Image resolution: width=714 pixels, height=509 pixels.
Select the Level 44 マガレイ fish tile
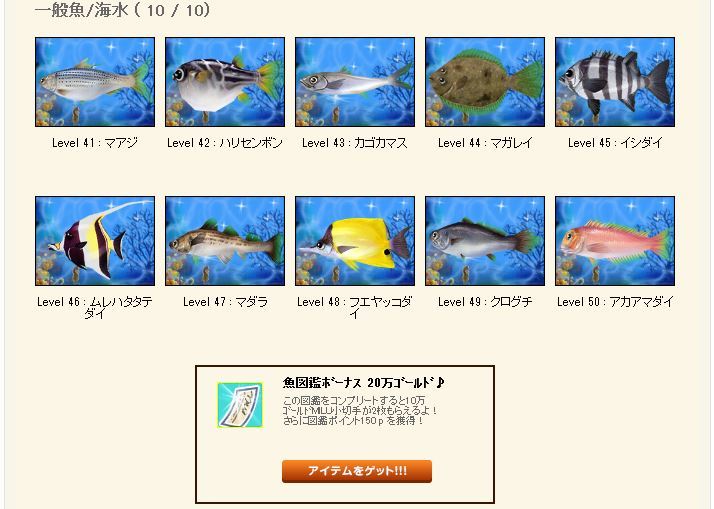(x=485, y=82)
